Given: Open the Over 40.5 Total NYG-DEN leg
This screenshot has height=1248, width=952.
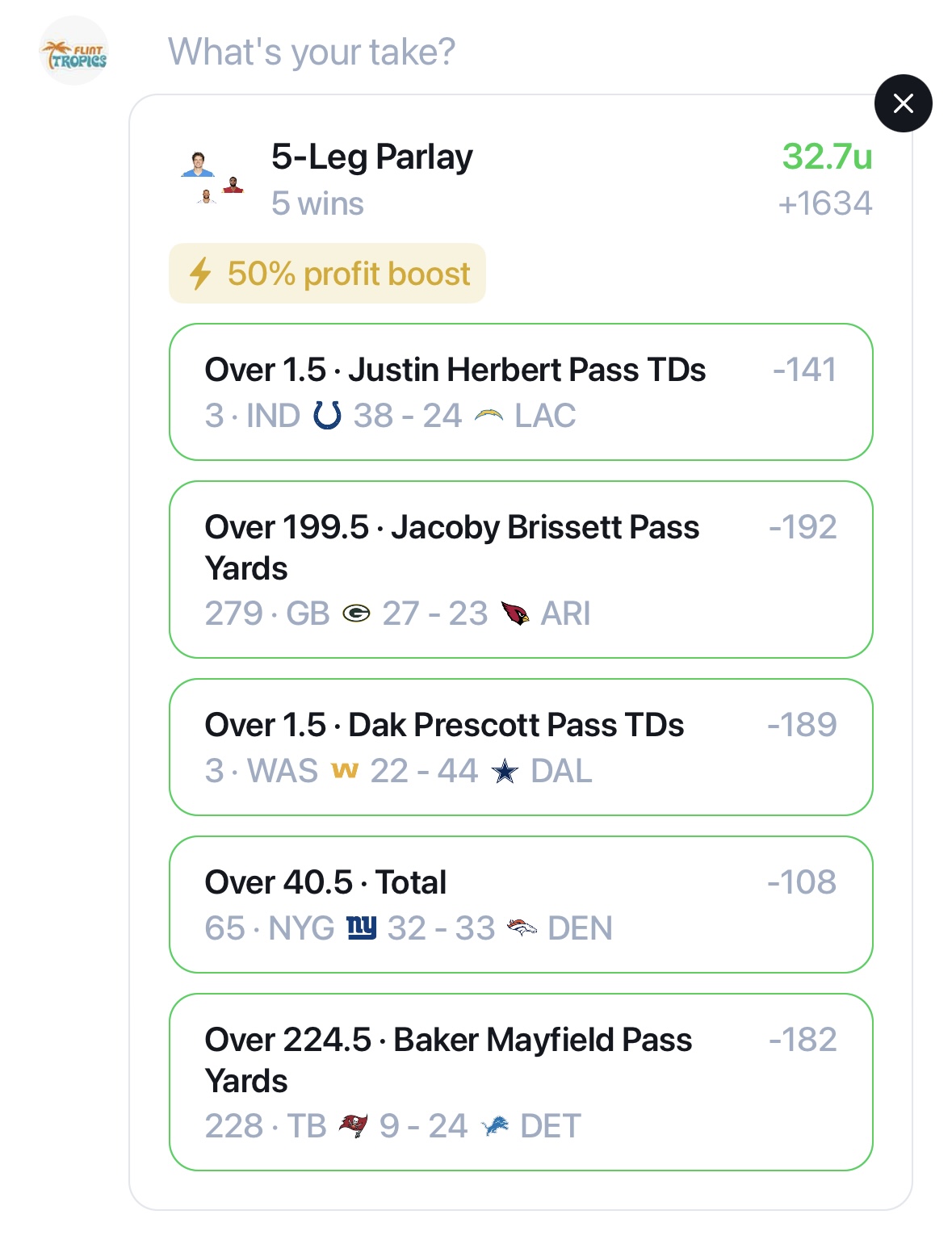Looking at the screenshot, I should [x=521, y=904].
